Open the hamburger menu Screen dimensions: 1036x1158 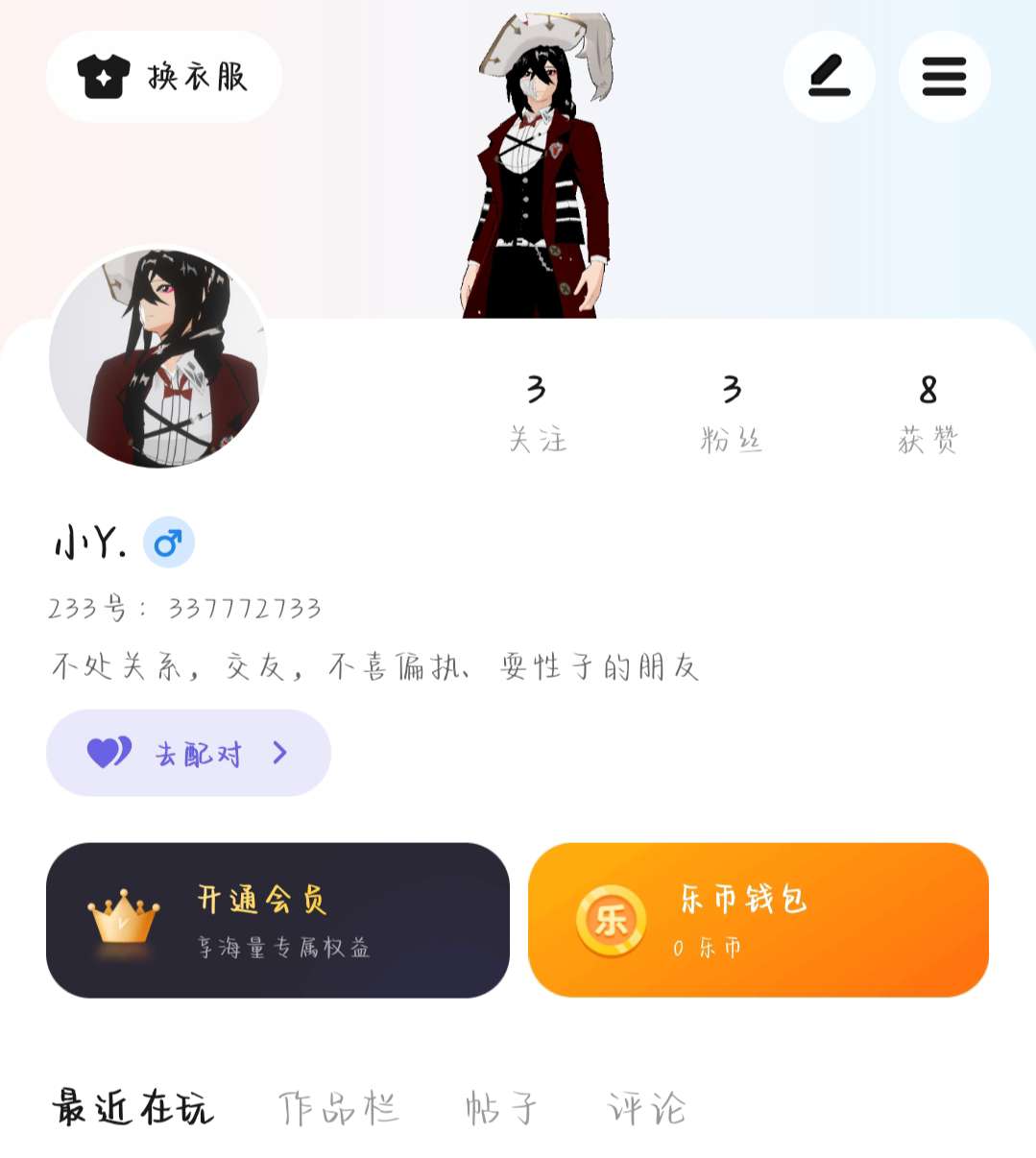pyautogui.click(x=944, y=77)
